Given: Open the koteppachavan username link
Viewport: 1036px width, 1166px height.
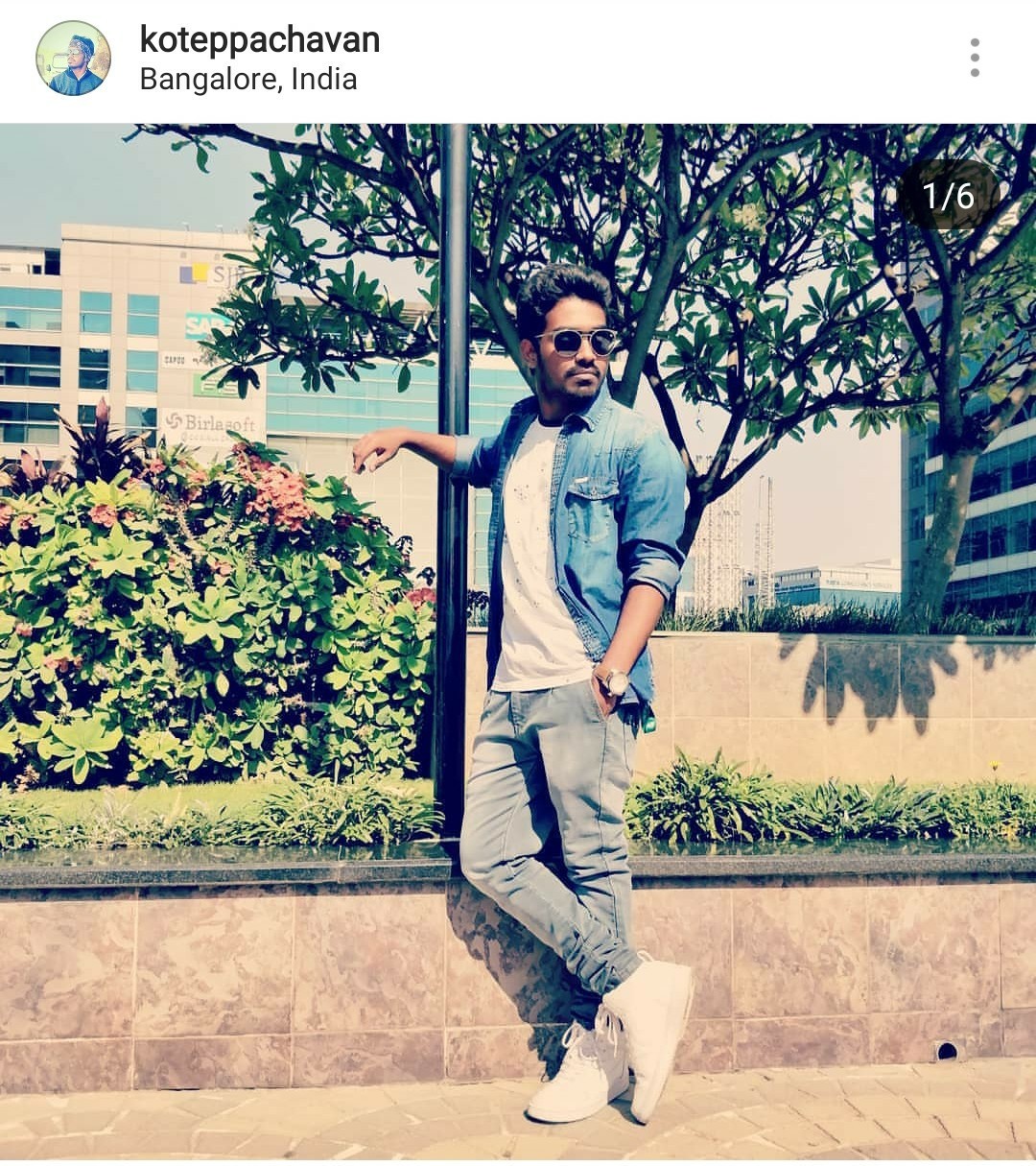Looking at the screenshot, I should (x=259, y=39).
